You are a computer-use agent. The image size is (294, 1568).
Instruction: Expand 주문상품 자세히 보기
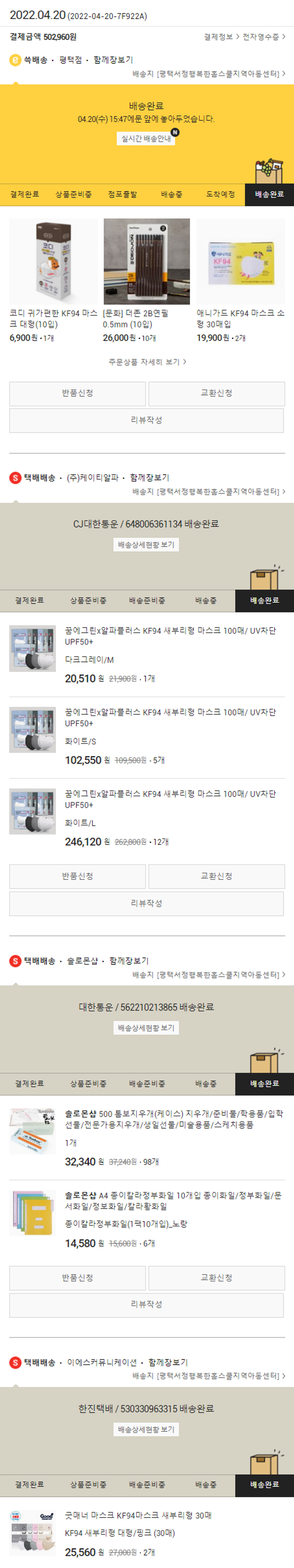pos(147,362)
